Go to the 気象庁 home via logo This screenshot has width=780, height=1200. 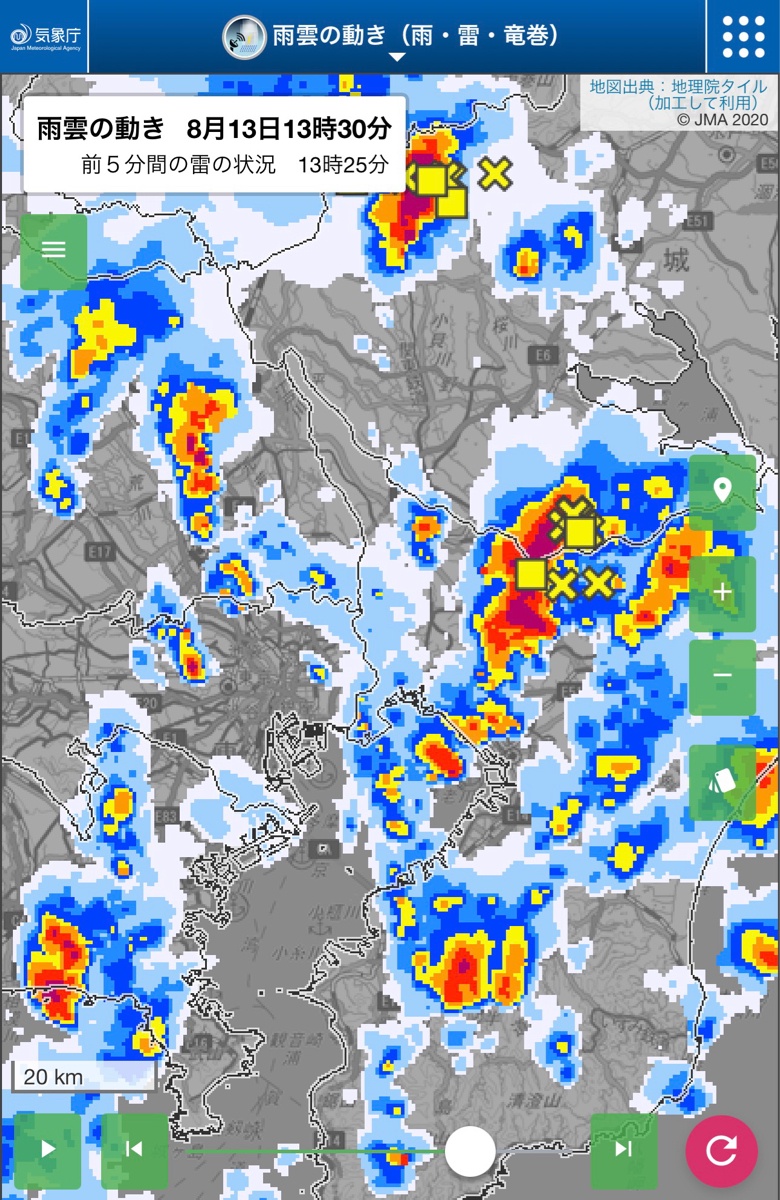click(x=45, y=37)
